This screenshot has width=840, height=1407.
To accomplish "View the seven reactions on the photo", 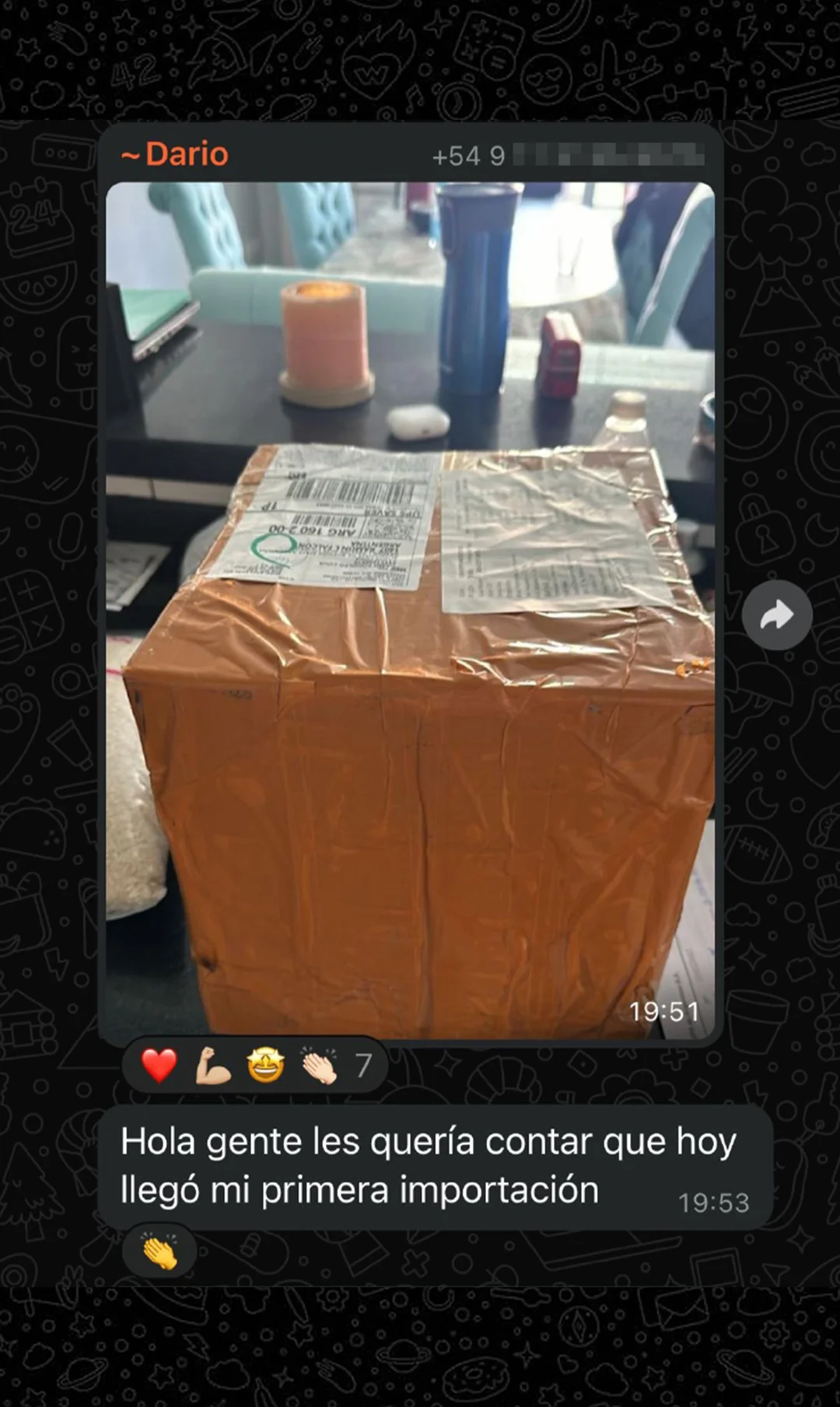I will point(255,1066).
